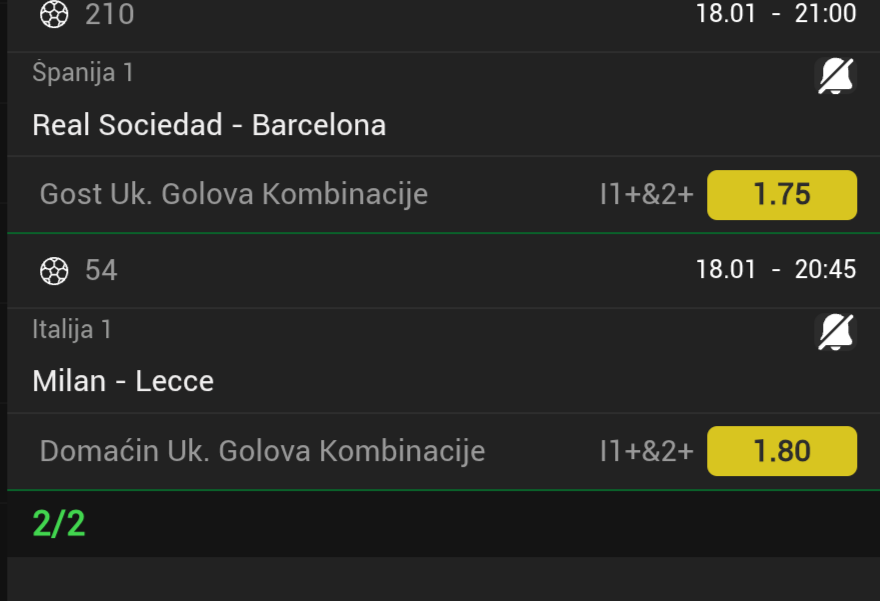Screen dimensions: 880x601
Task: Open the Real Sociedad - Barcelona match
Action: [209, 125]
